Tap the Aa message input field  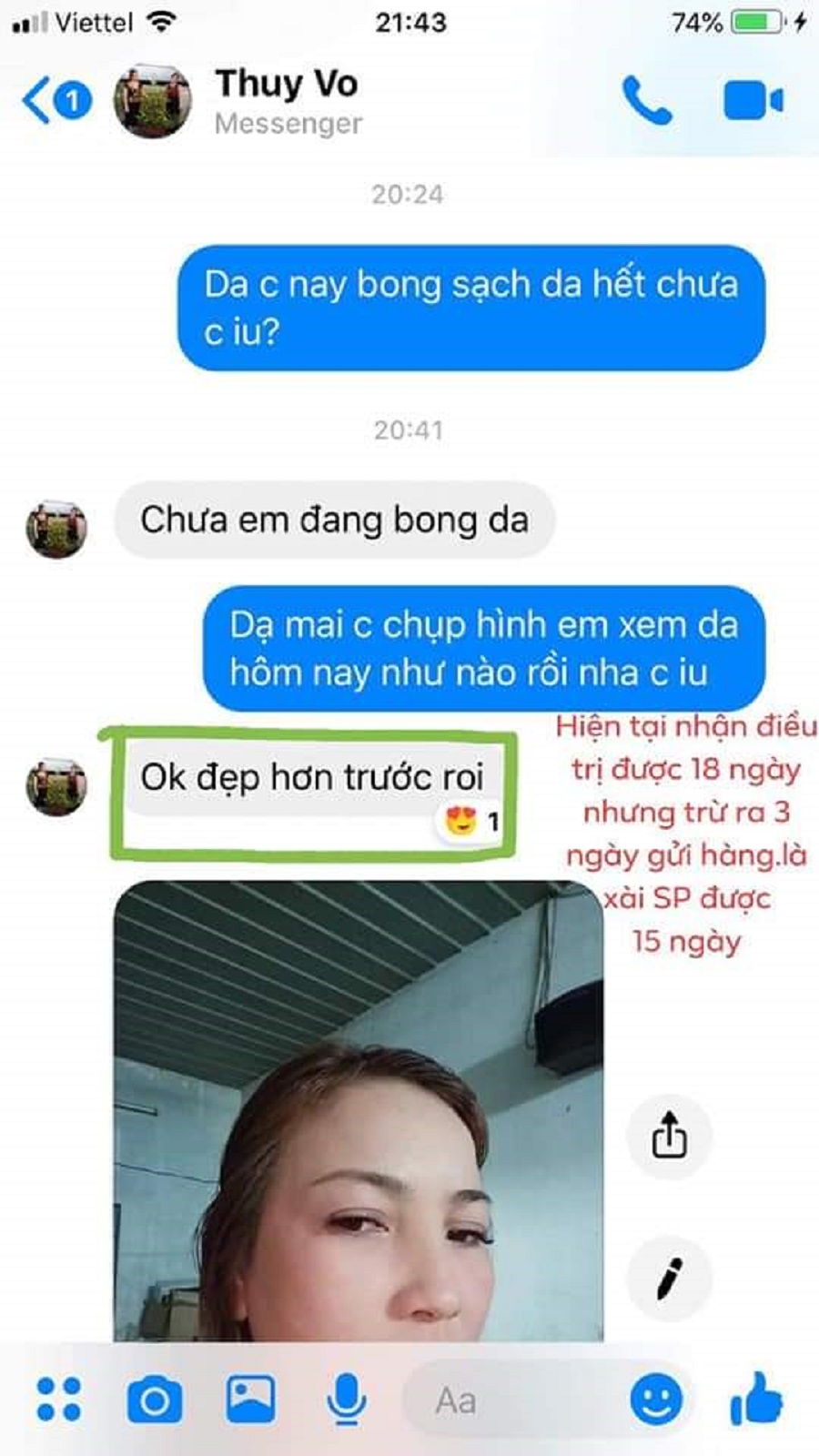510,1400
